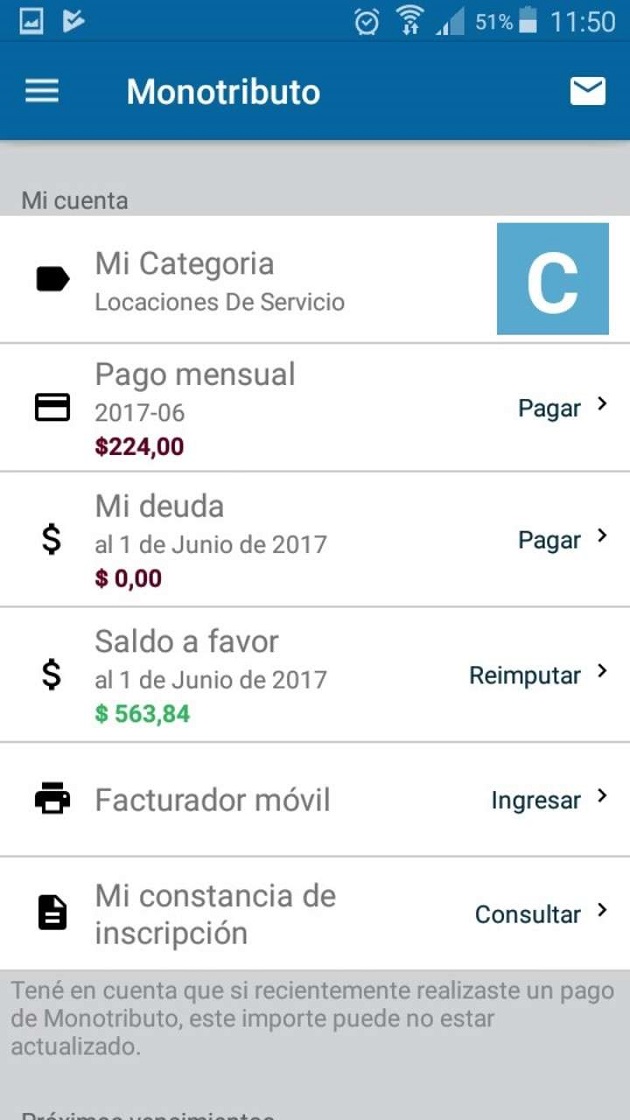Open the messages envelope icon
Viewport: 630px width, 1120px height.
pos(587,91)
